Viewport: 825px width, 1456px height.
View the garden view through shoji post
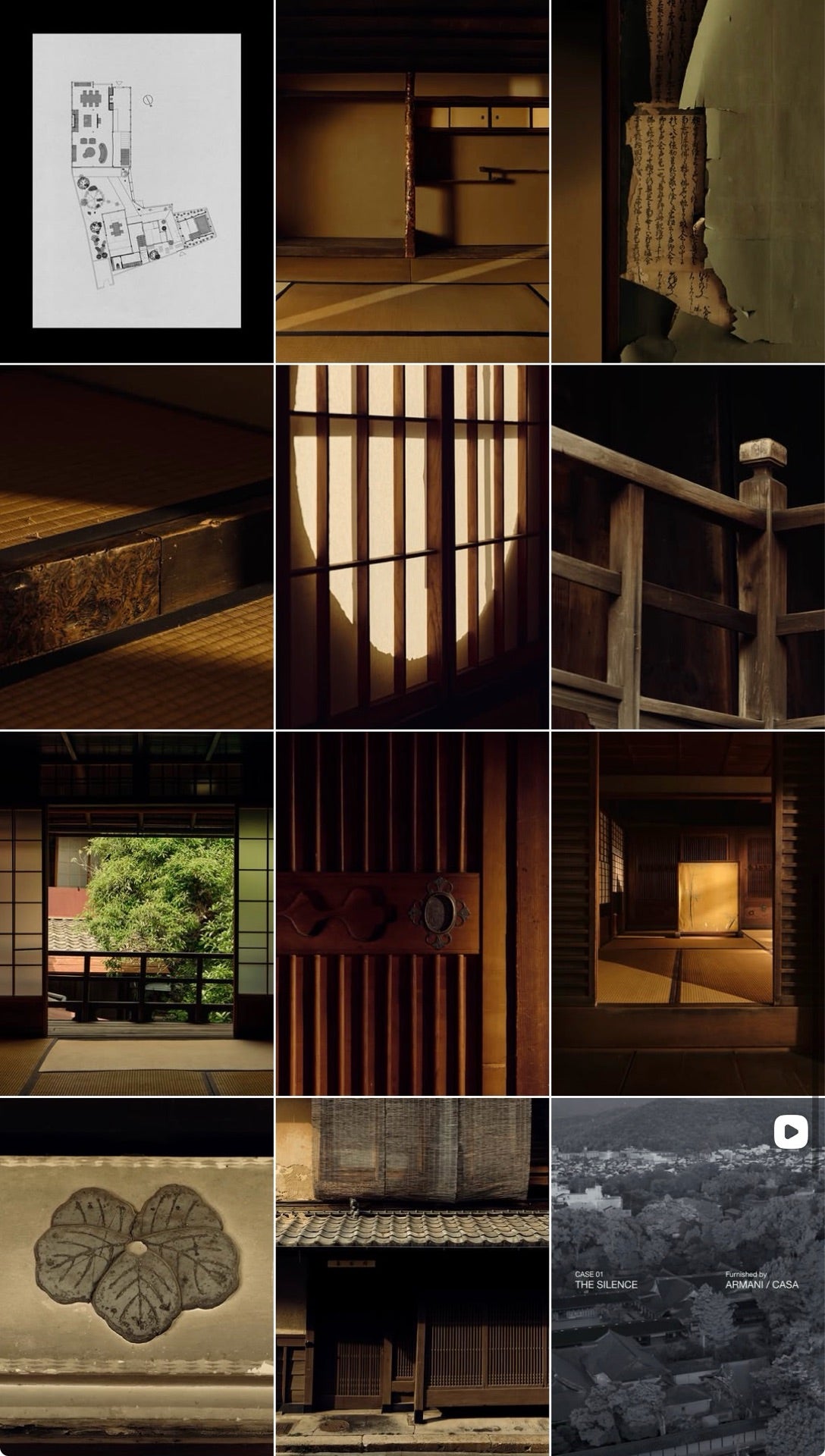(136, 913)
